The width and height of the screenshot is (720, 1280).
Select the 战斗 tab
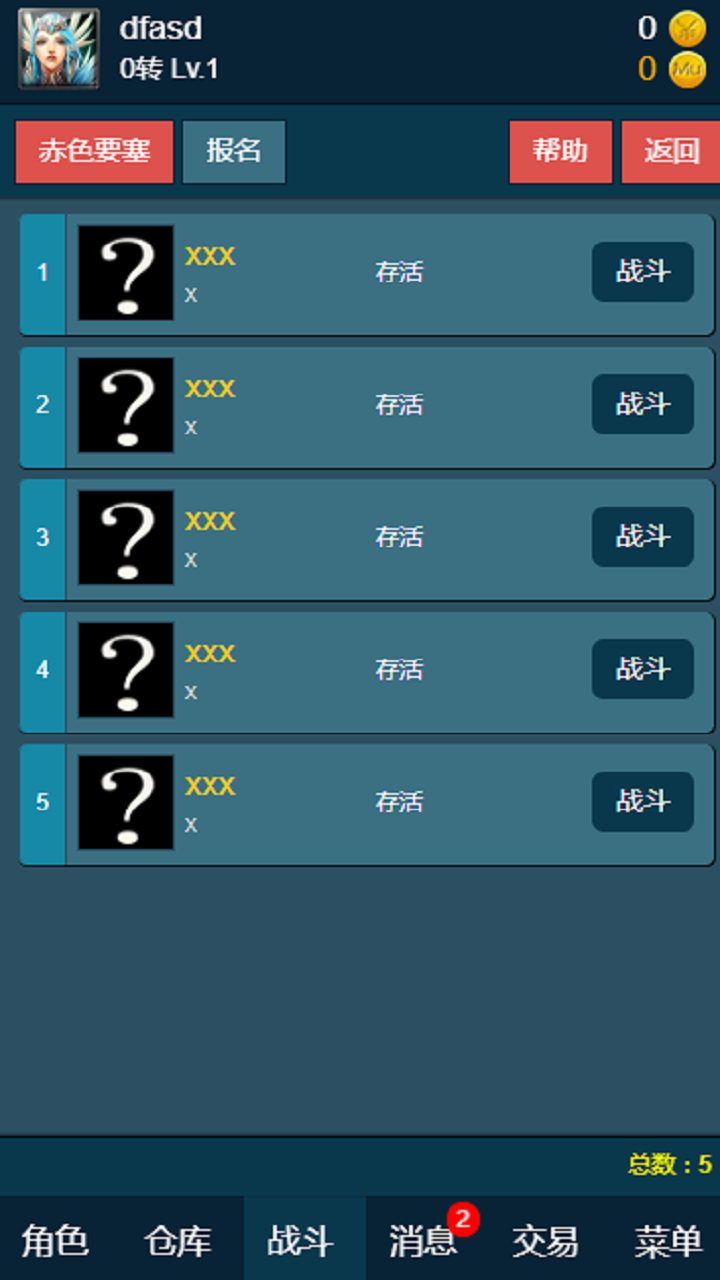tap(302, 1238)
